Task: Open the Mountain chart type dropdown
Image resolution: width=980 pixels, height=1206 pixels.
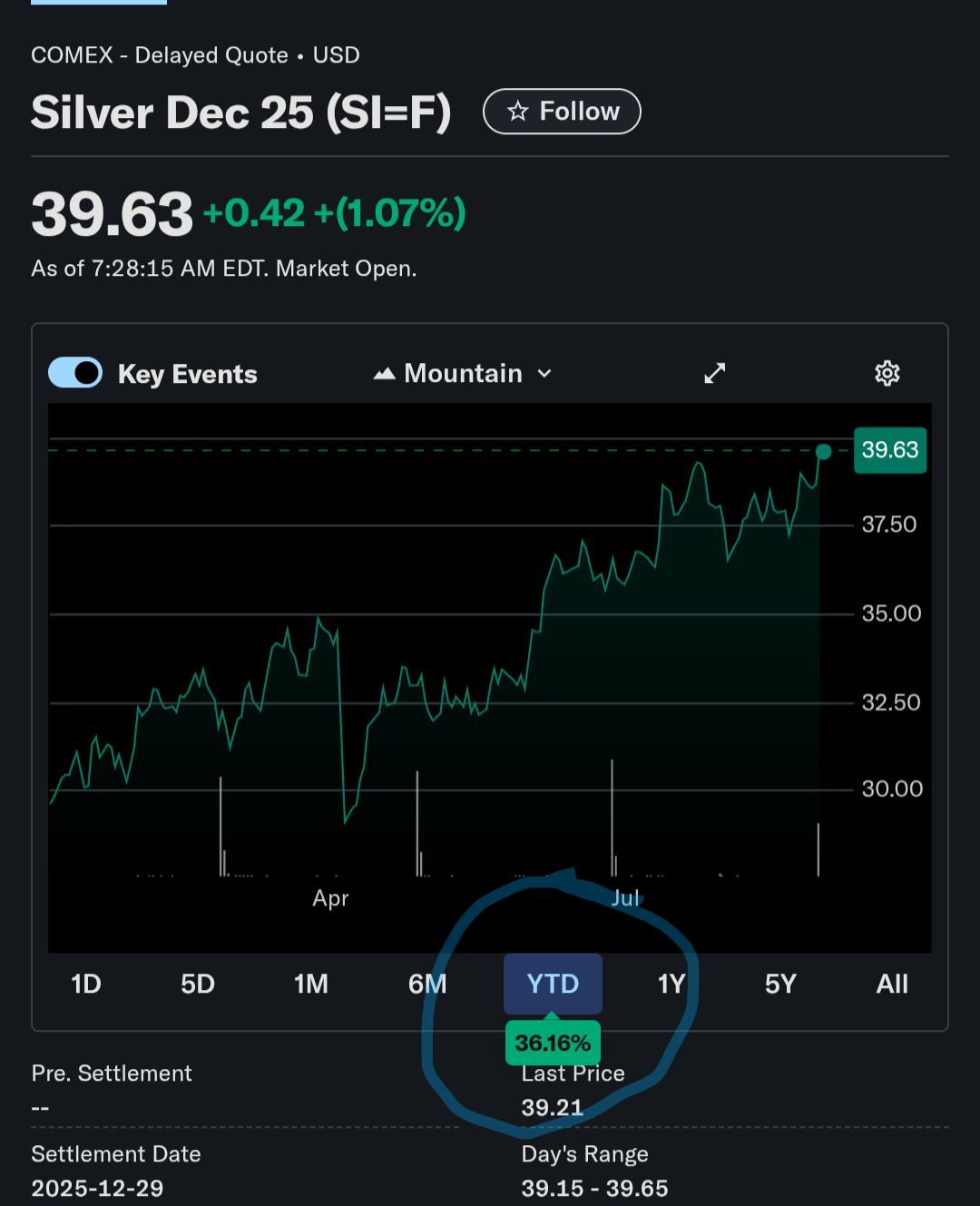Action: [463, 374]
